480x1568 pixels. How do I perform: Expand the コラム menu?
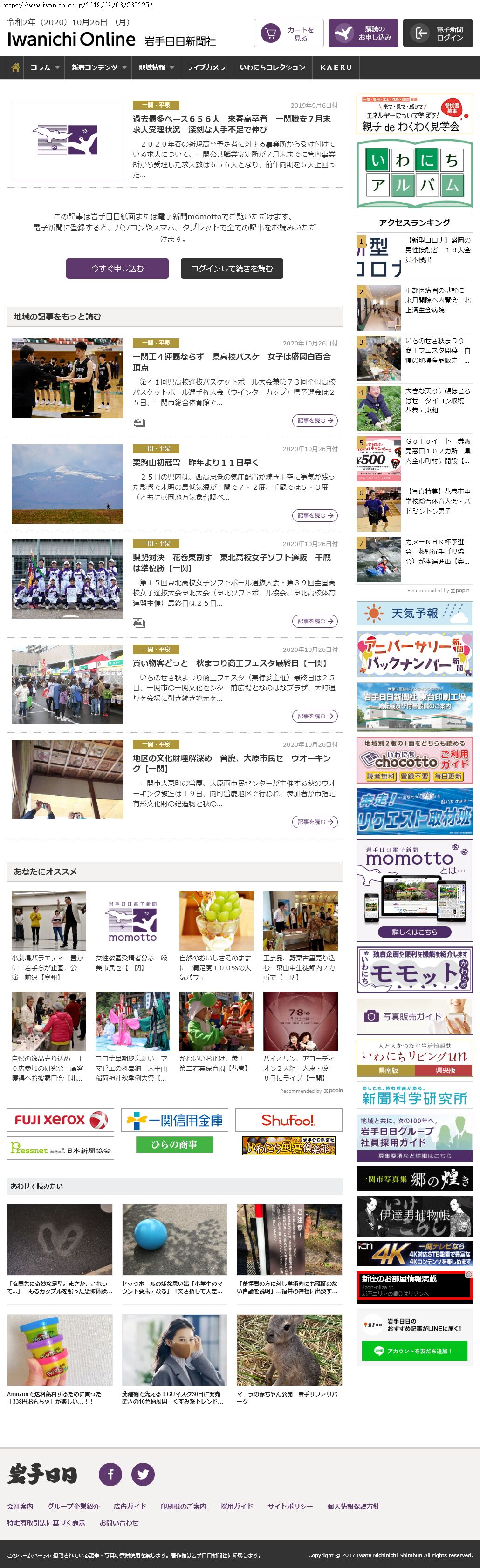pyautogui.click(x=44, y=68)
